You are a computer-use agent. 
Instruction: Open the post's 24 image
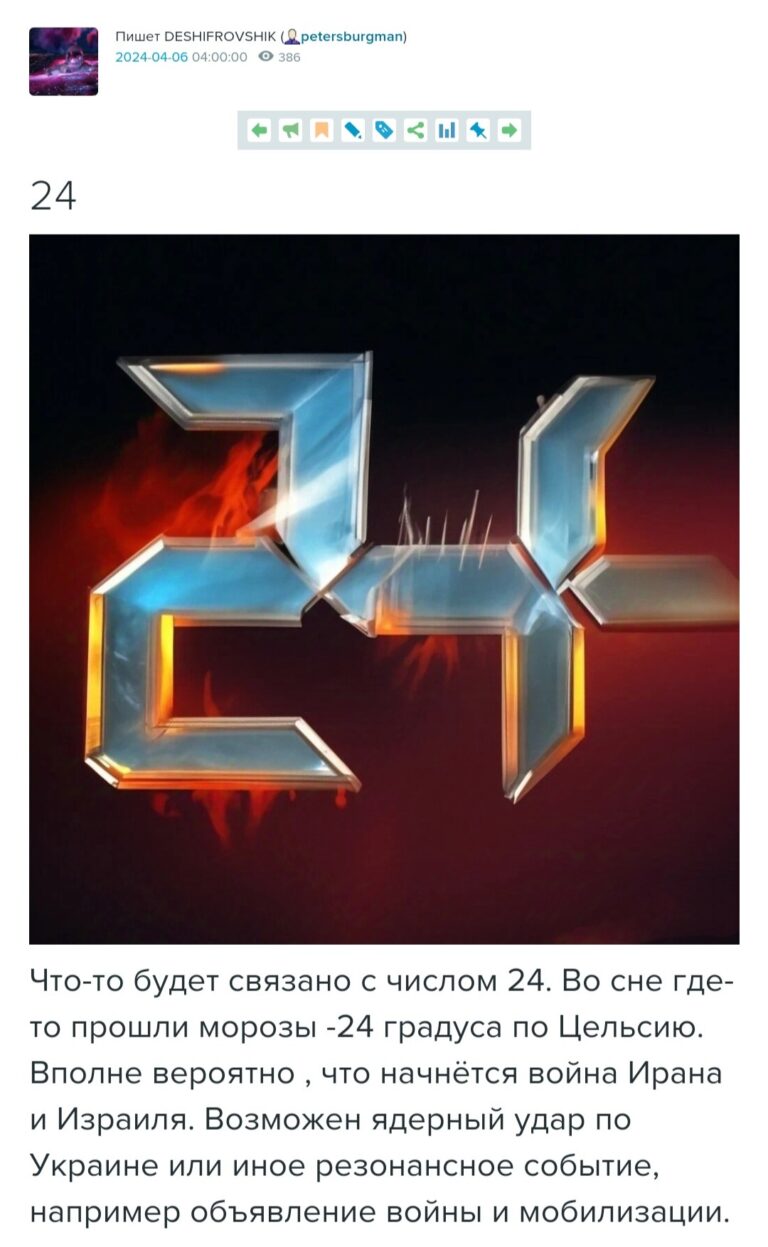384,589
